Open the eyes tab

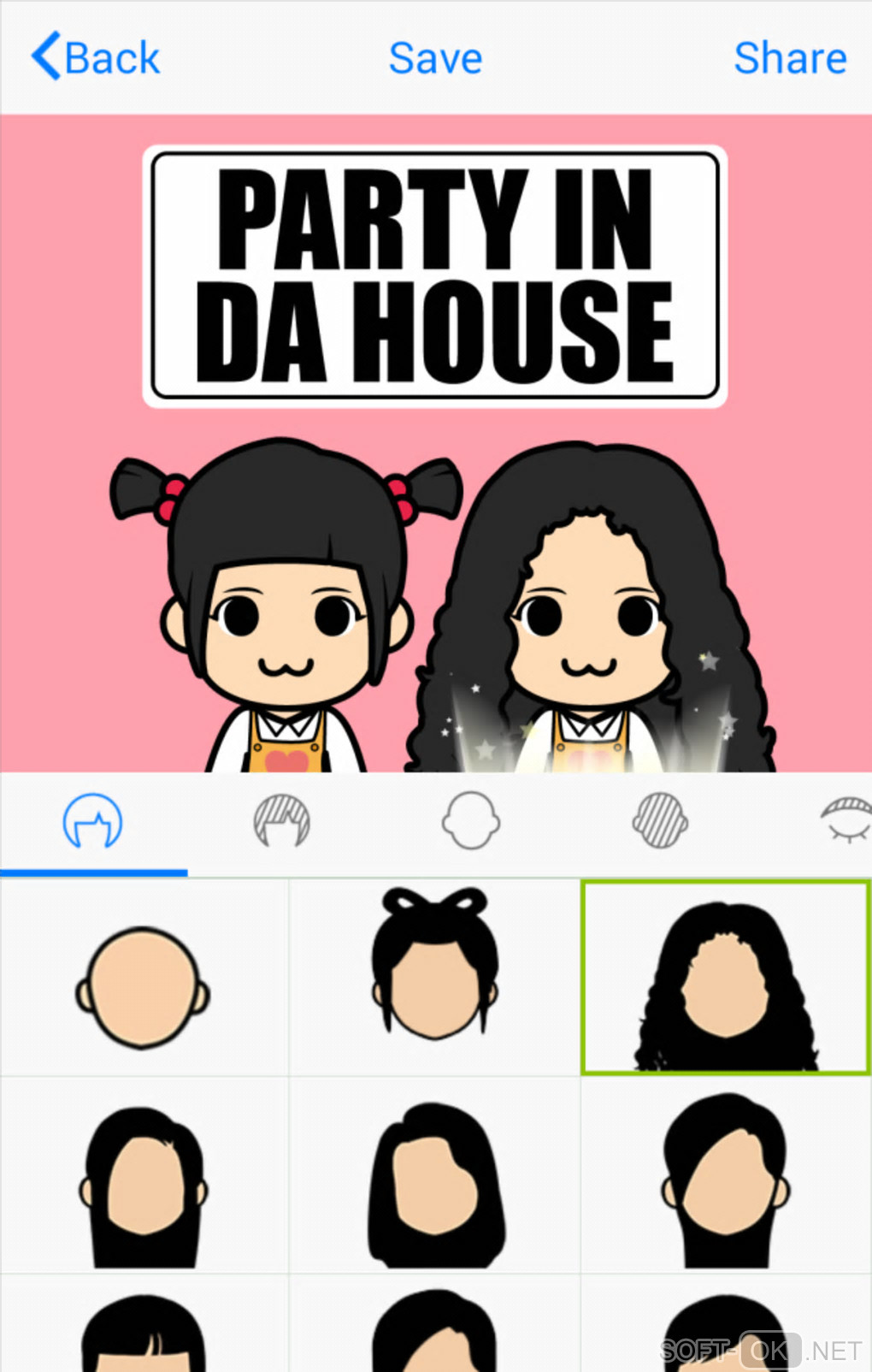pos(846,820)
